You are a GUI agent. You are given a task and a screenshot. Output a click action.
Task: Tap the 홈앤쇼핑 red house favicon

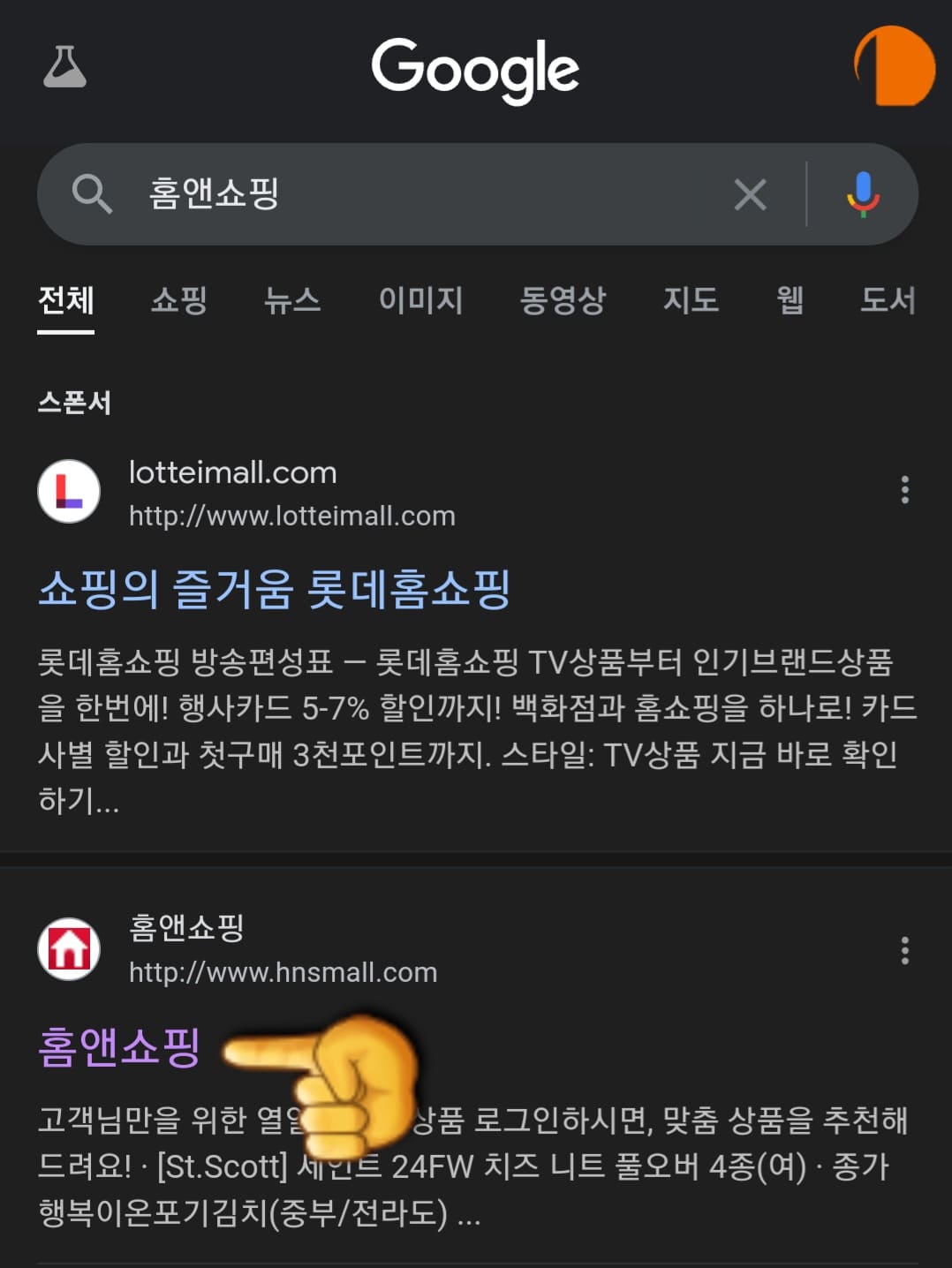(70, 949)
